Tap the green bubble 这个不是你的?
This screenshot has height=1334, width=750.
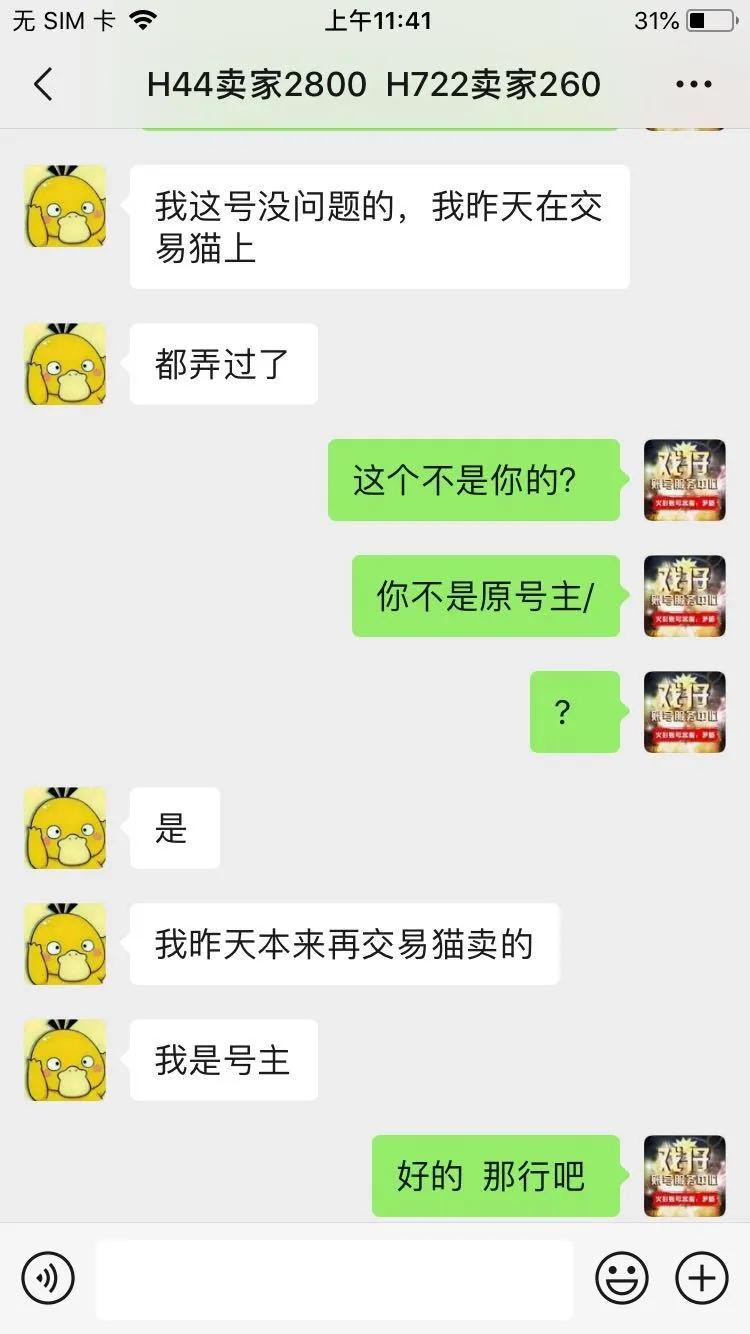click(x=473, y=480)
